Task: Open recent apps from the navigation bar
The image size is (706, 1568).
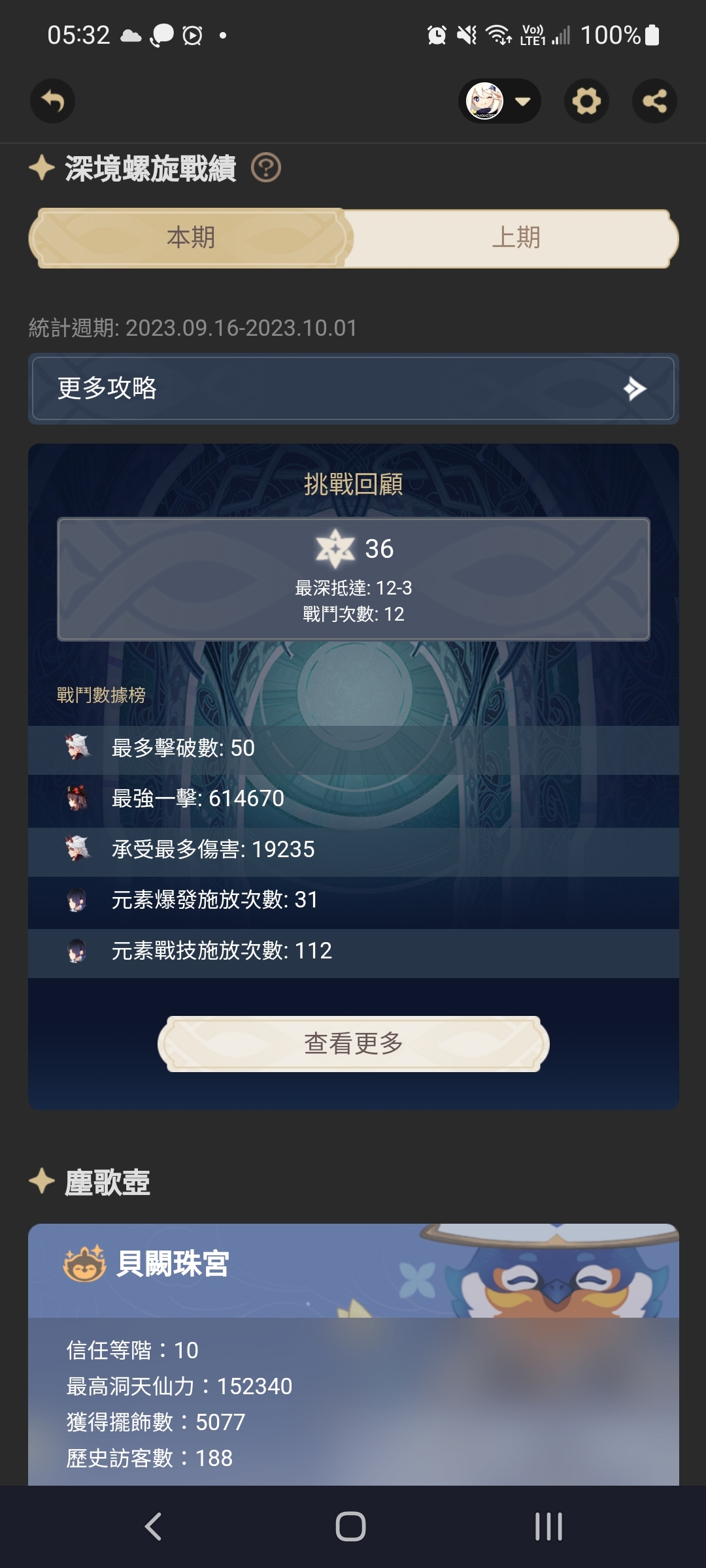Action: 548,1527
